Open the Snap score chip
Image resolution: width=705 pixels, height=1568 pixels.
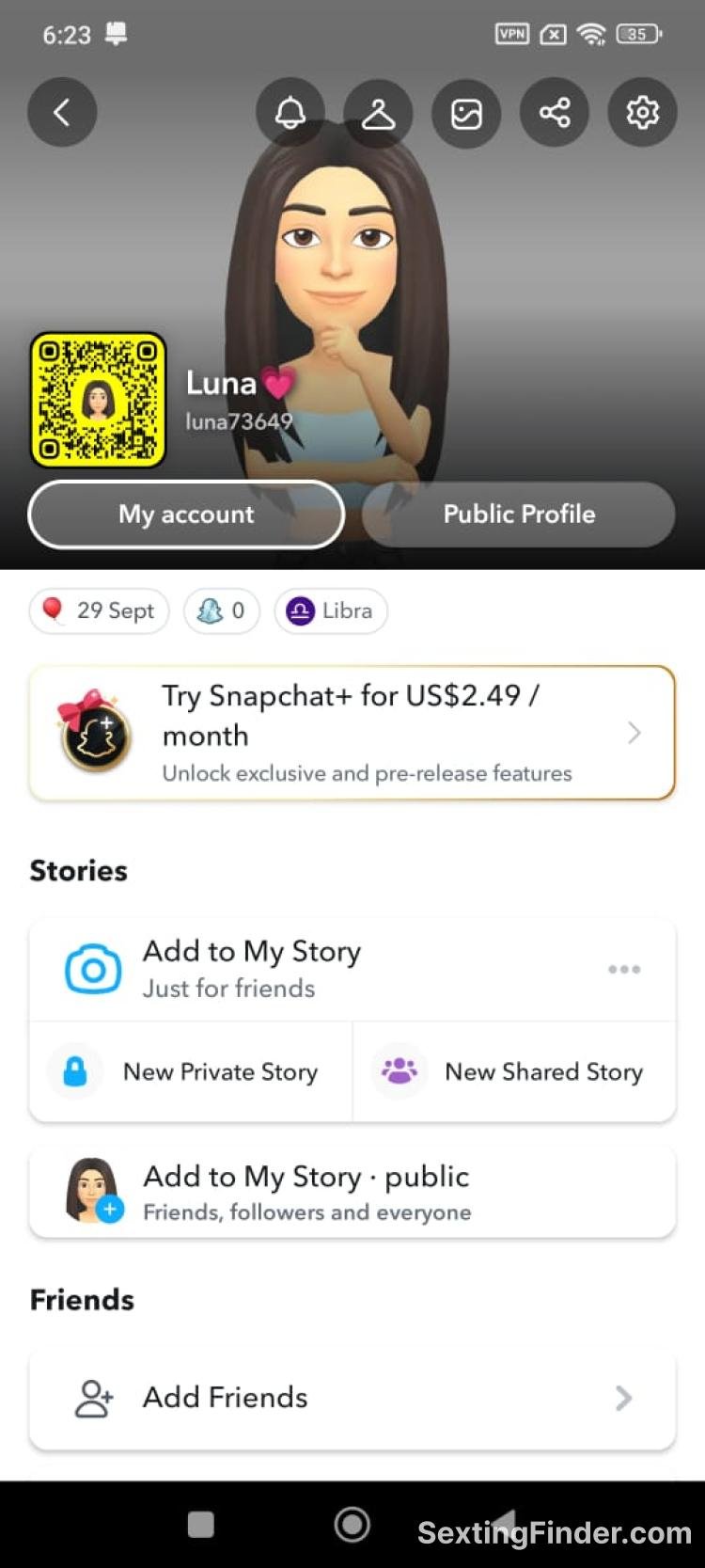tap(221, 610)
